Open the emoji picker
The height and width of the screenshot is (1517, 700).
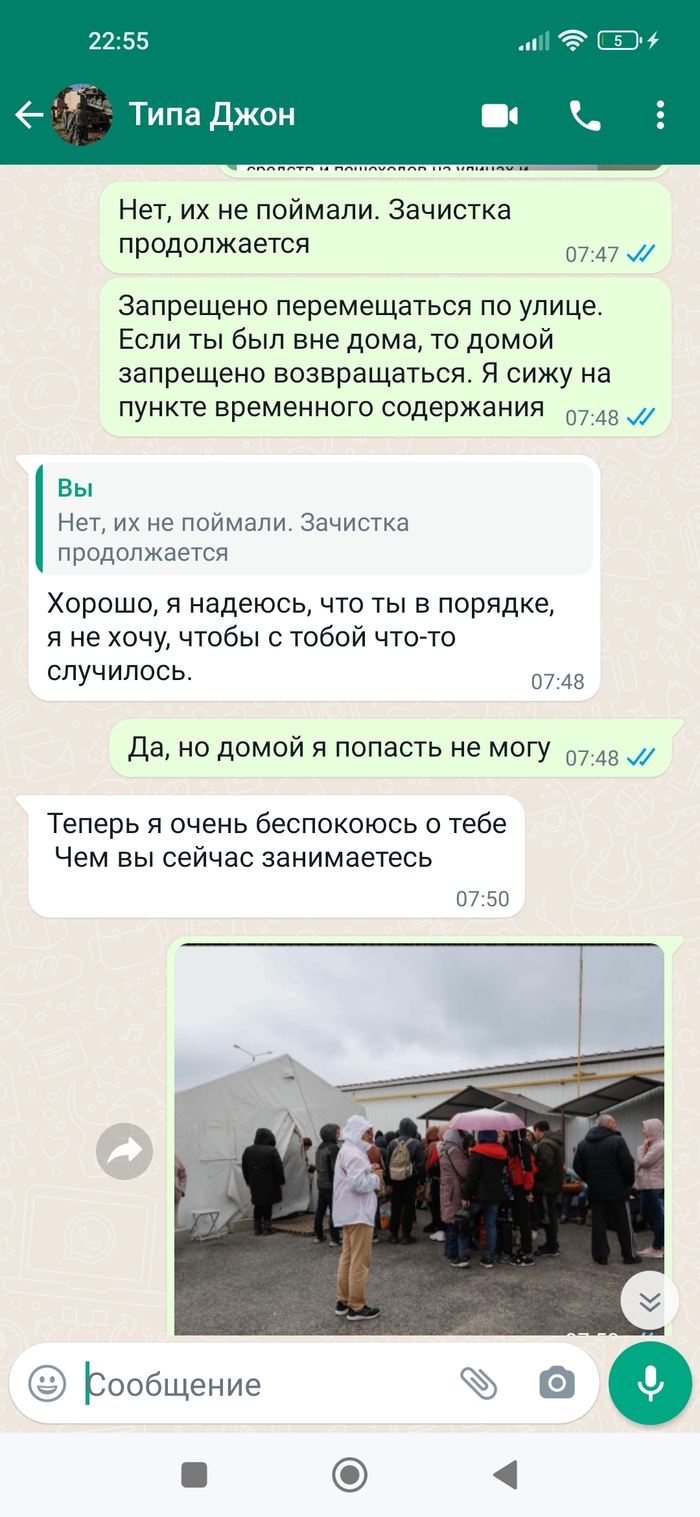[46, 1384]
